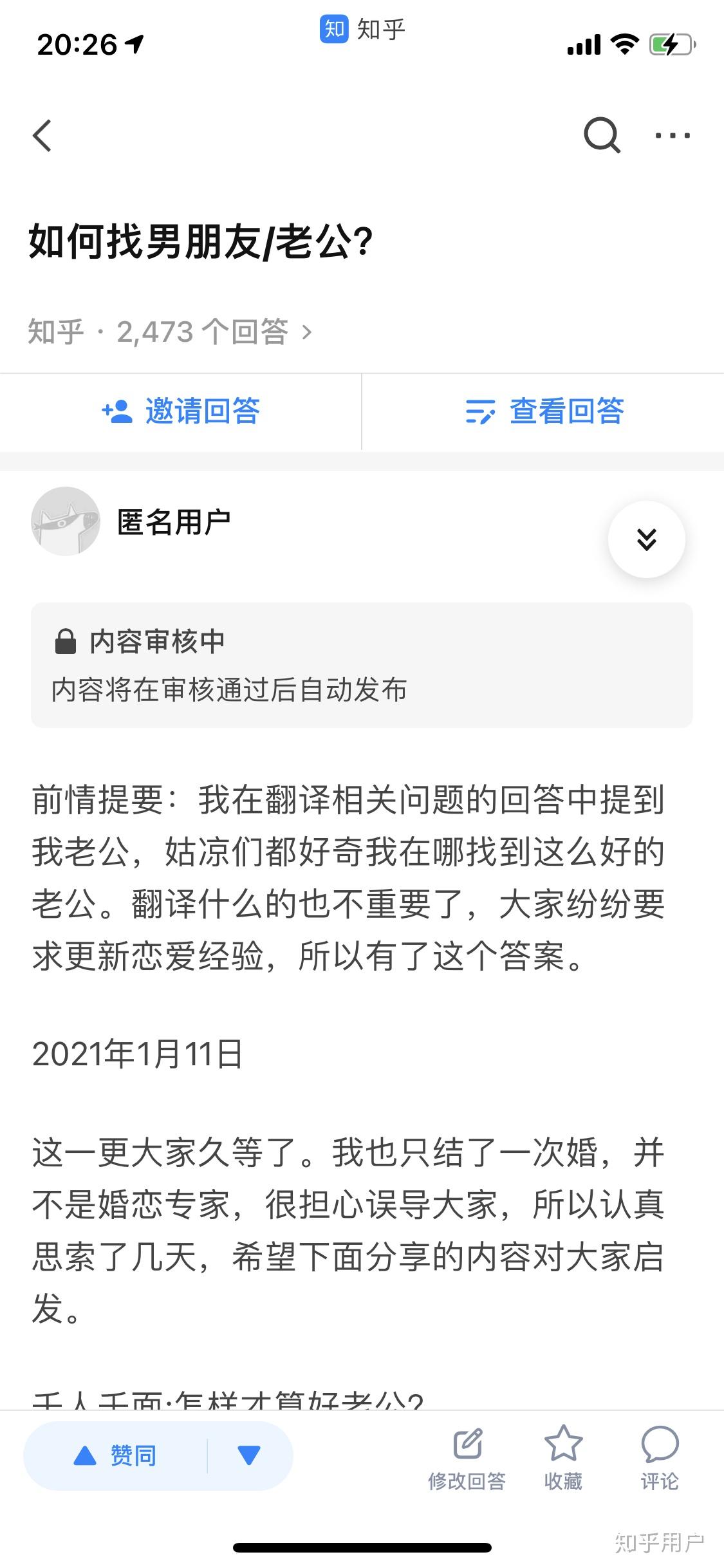Go back with the top-left arrow
Viewport: 724px width, 1568px height.
tap(42, 136)
